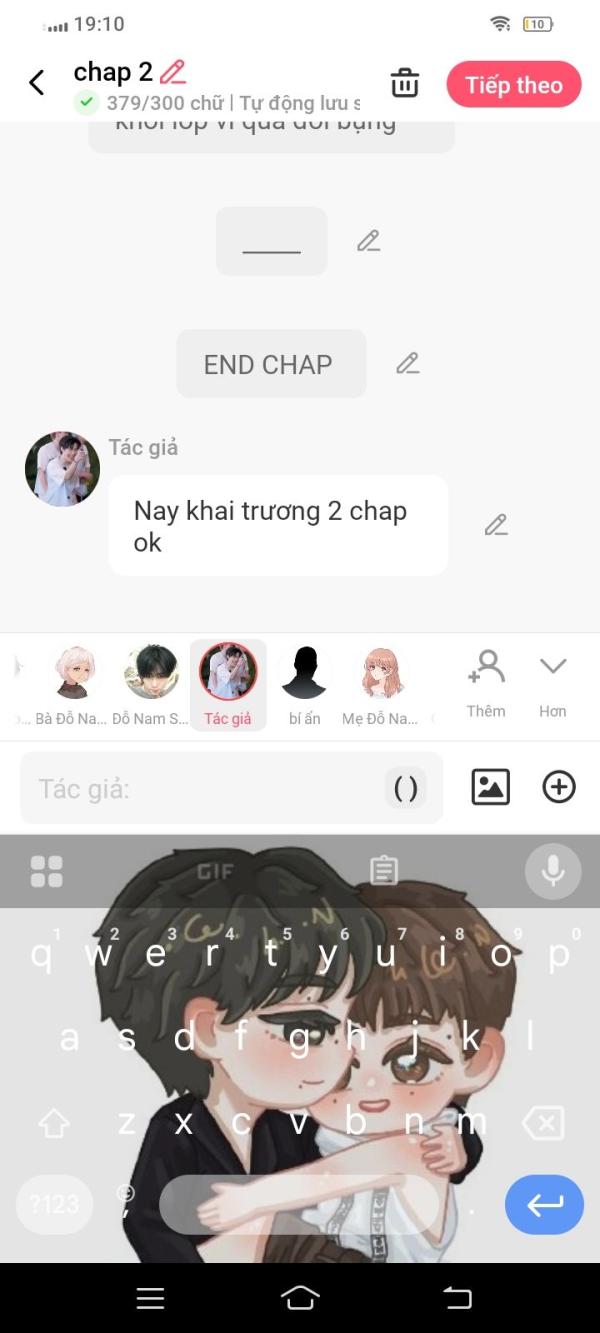The image size is (600, 1333).
Task: Expand the Hơn options
Action: [553, 684]
